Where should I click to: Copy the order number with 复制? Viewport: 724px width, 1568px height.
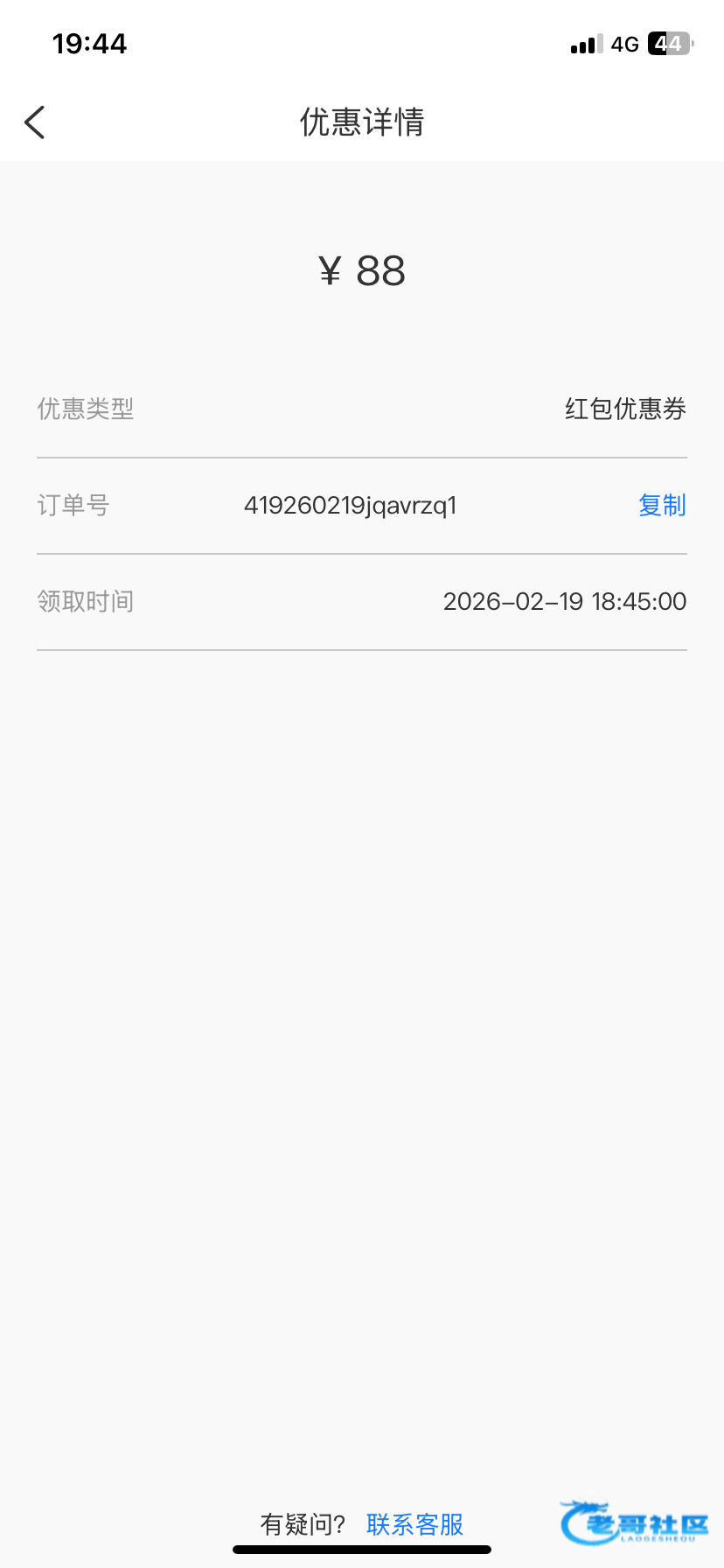(662, 506)
